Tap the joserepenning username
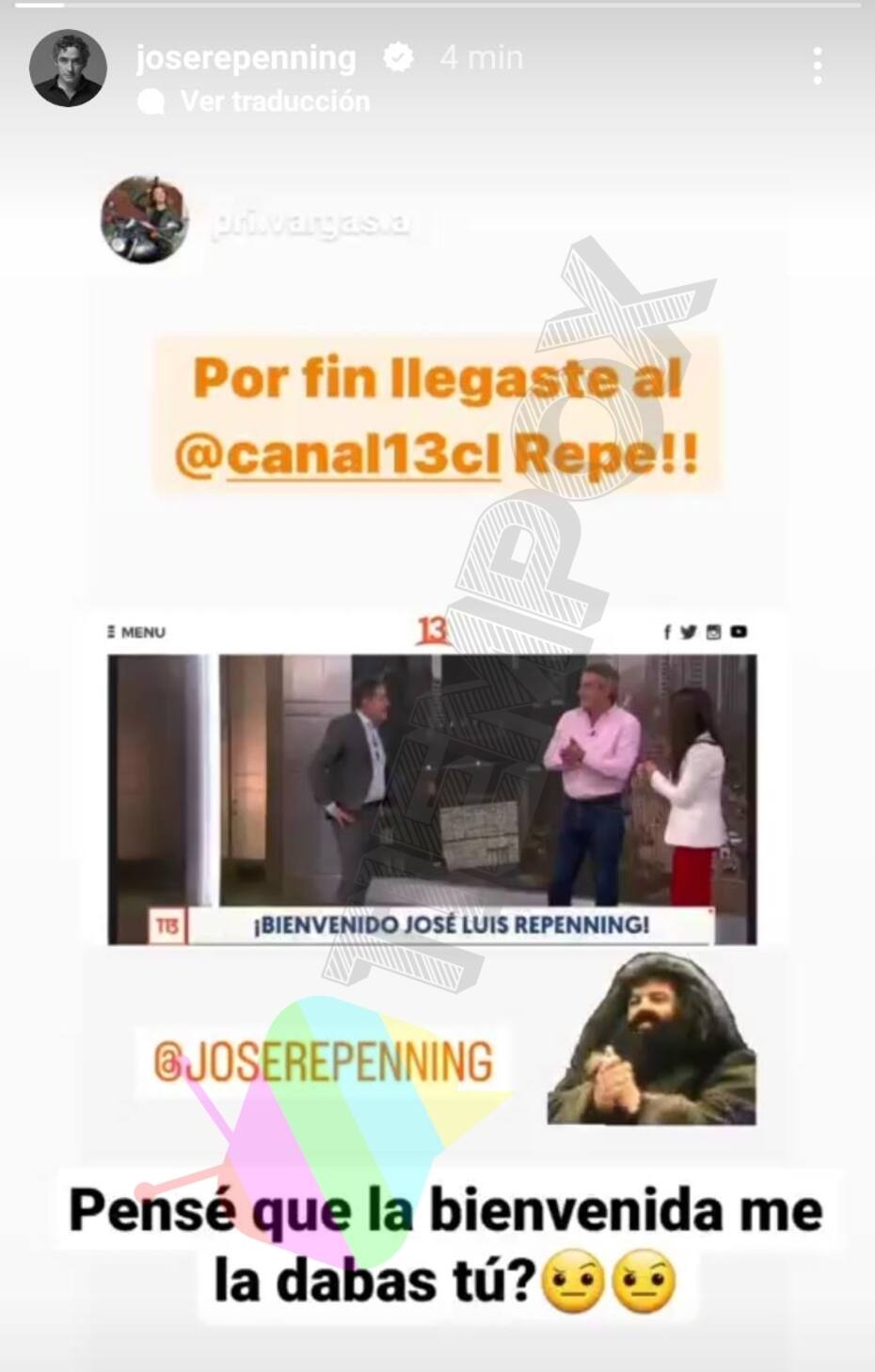This screenshot has width=875, height=1372. [247, 58]
